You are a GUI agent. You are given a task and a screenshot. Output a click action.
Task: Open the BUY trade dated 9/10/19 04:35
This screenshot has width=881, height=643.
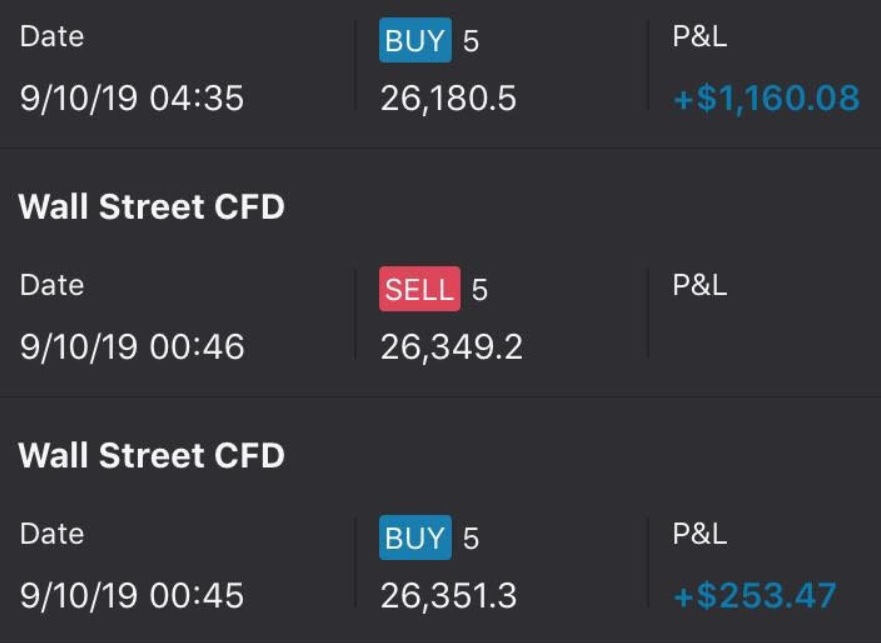[x=440, y=70]
